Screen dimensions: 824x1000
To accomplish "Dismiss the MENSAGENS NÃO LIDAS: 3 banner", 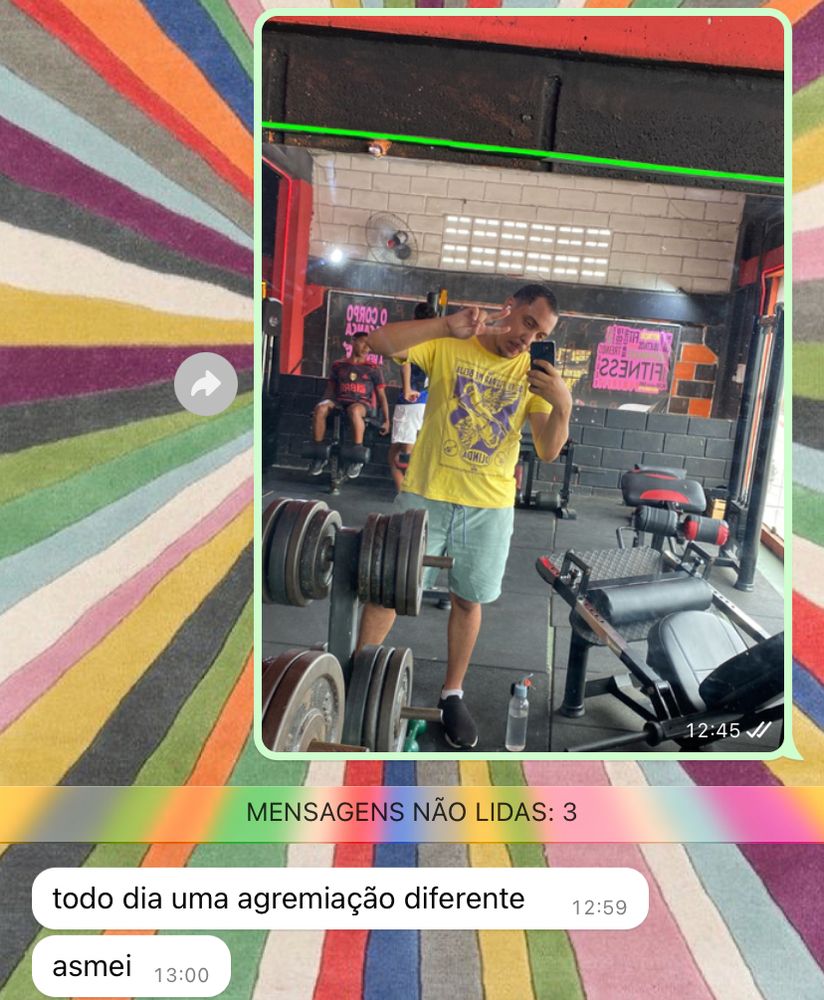I will tap(412, 812).
